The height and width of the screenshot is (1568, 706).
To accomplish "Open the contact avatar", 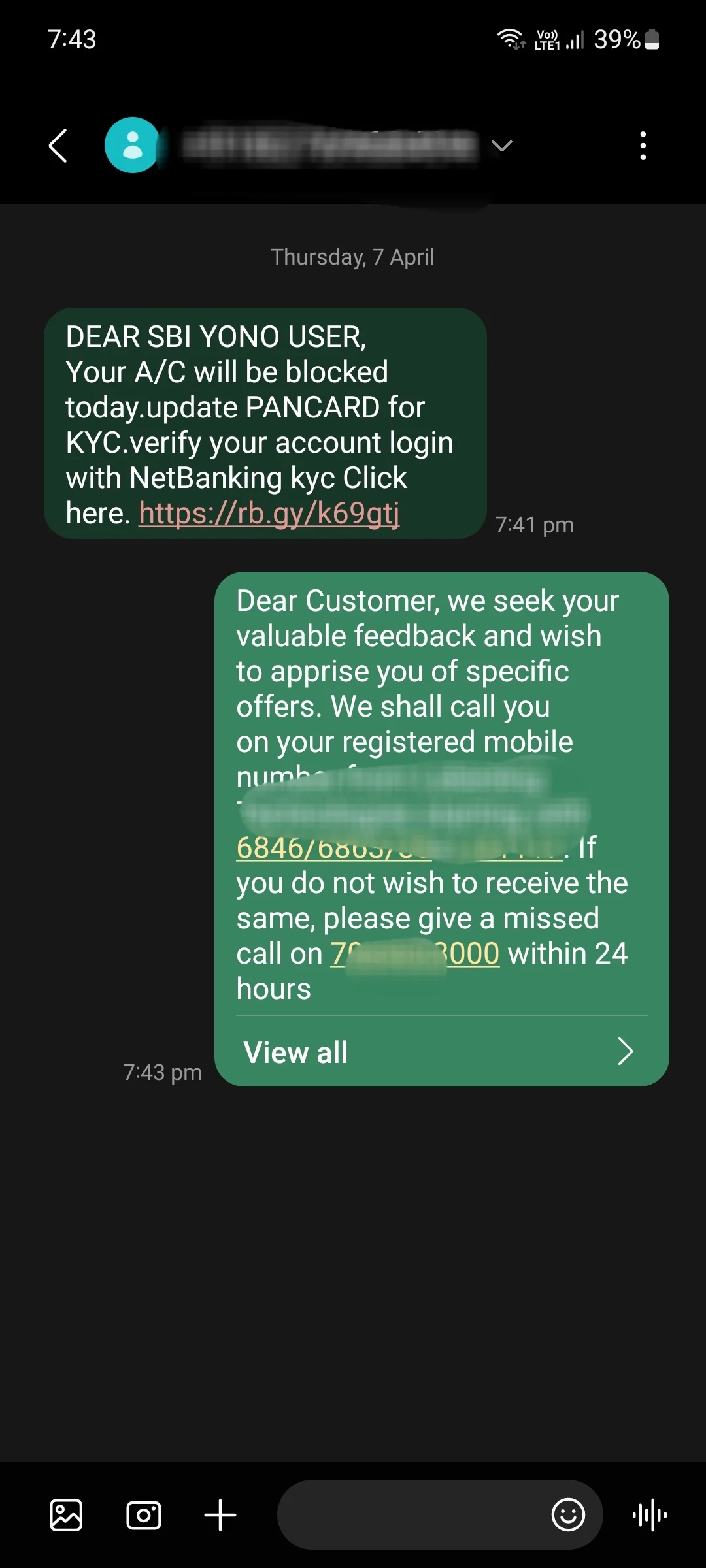I will pyautogui.click(x=132, y=145).
